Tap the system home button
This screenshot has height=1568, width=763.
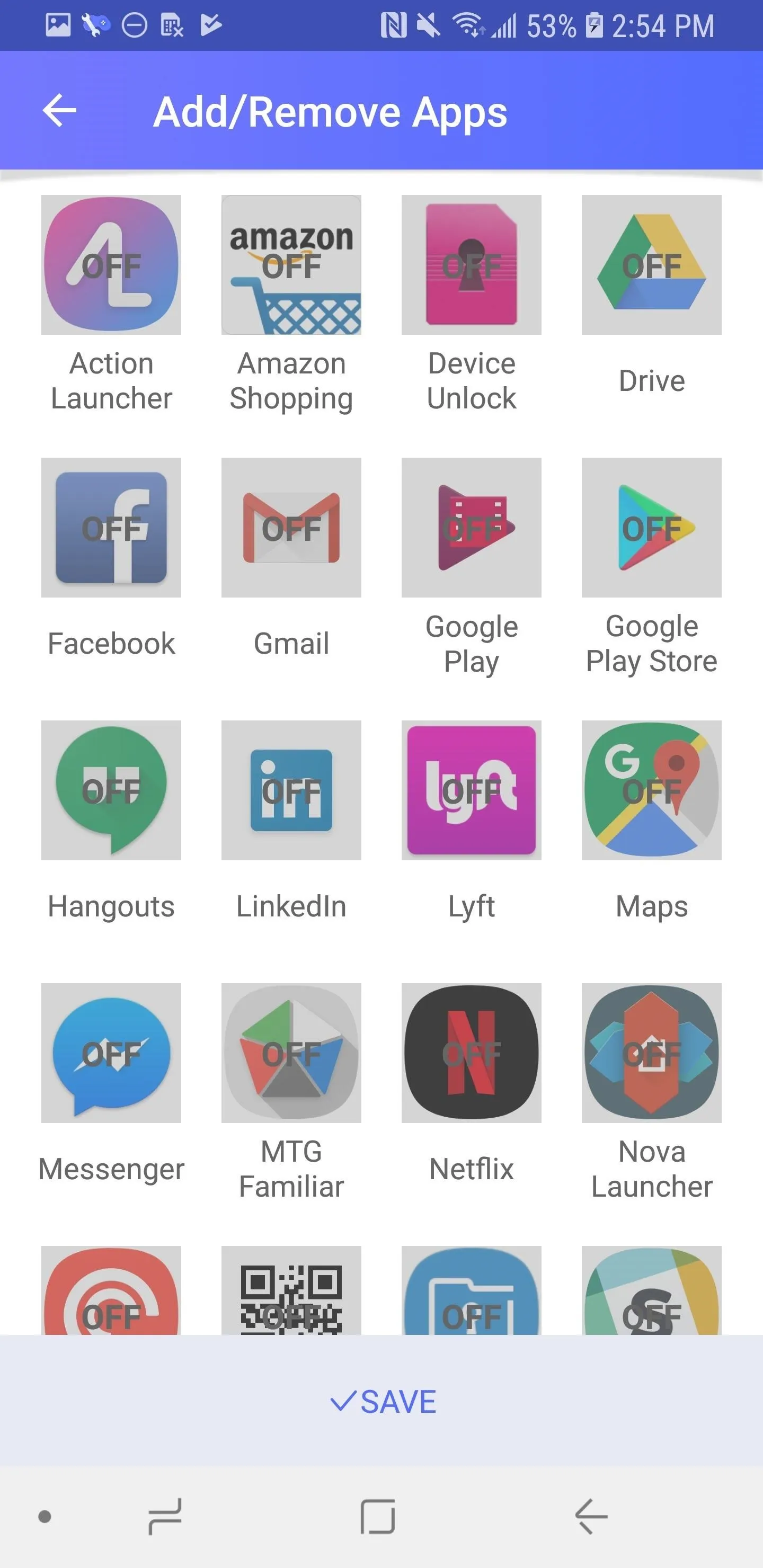[378, 1516]
